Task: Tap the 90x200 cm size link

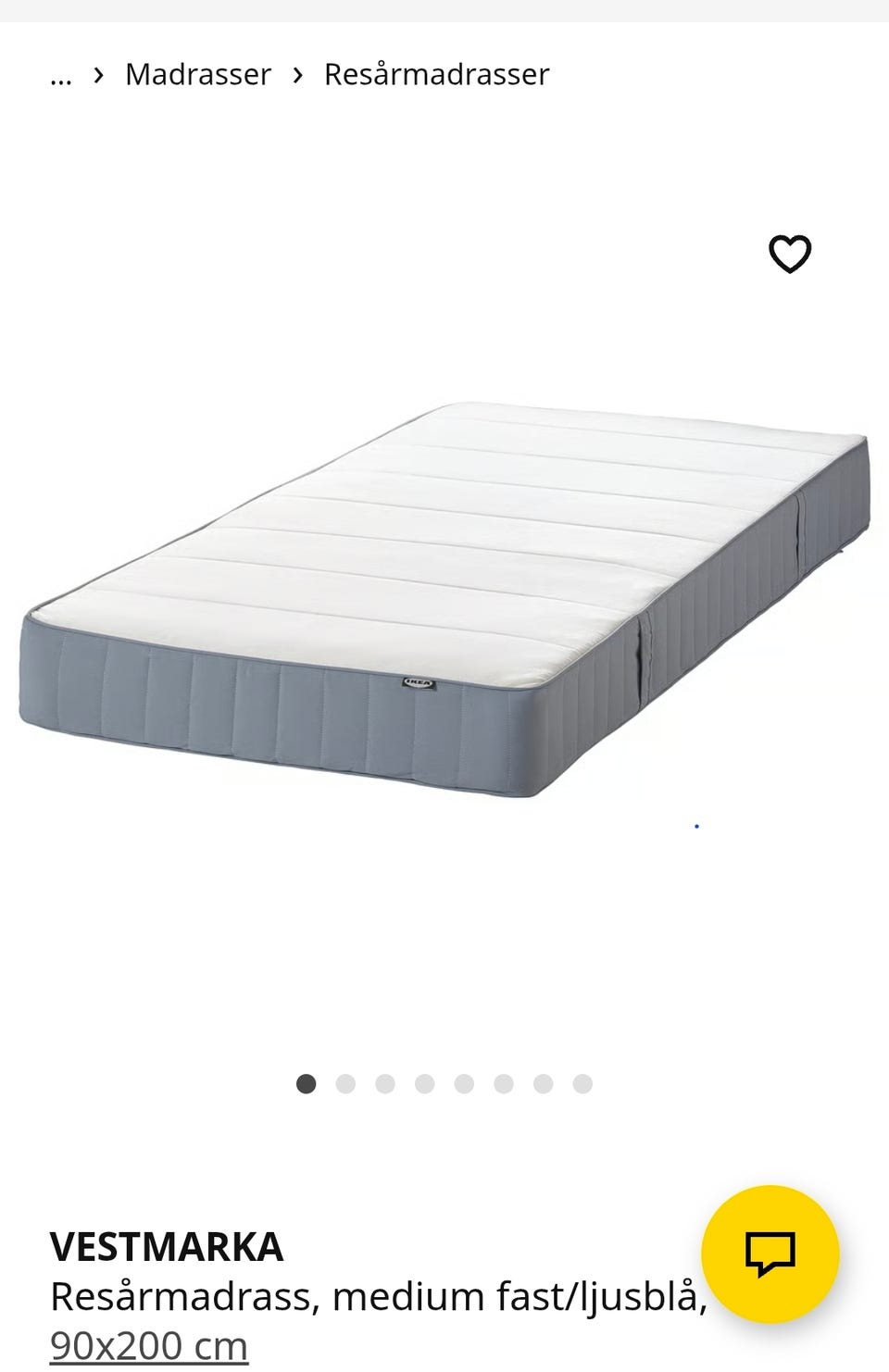Action: [x=149, y=1345]
